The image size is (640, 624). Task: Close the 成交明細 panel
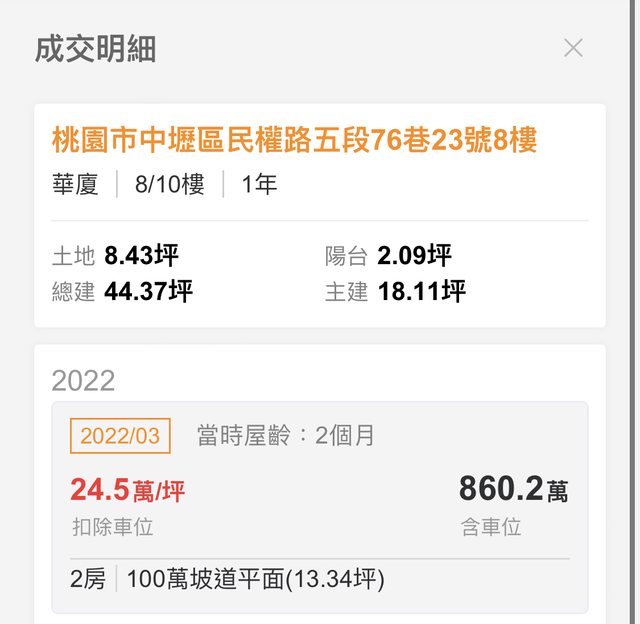pyautogui.click(x=573, y=47)
